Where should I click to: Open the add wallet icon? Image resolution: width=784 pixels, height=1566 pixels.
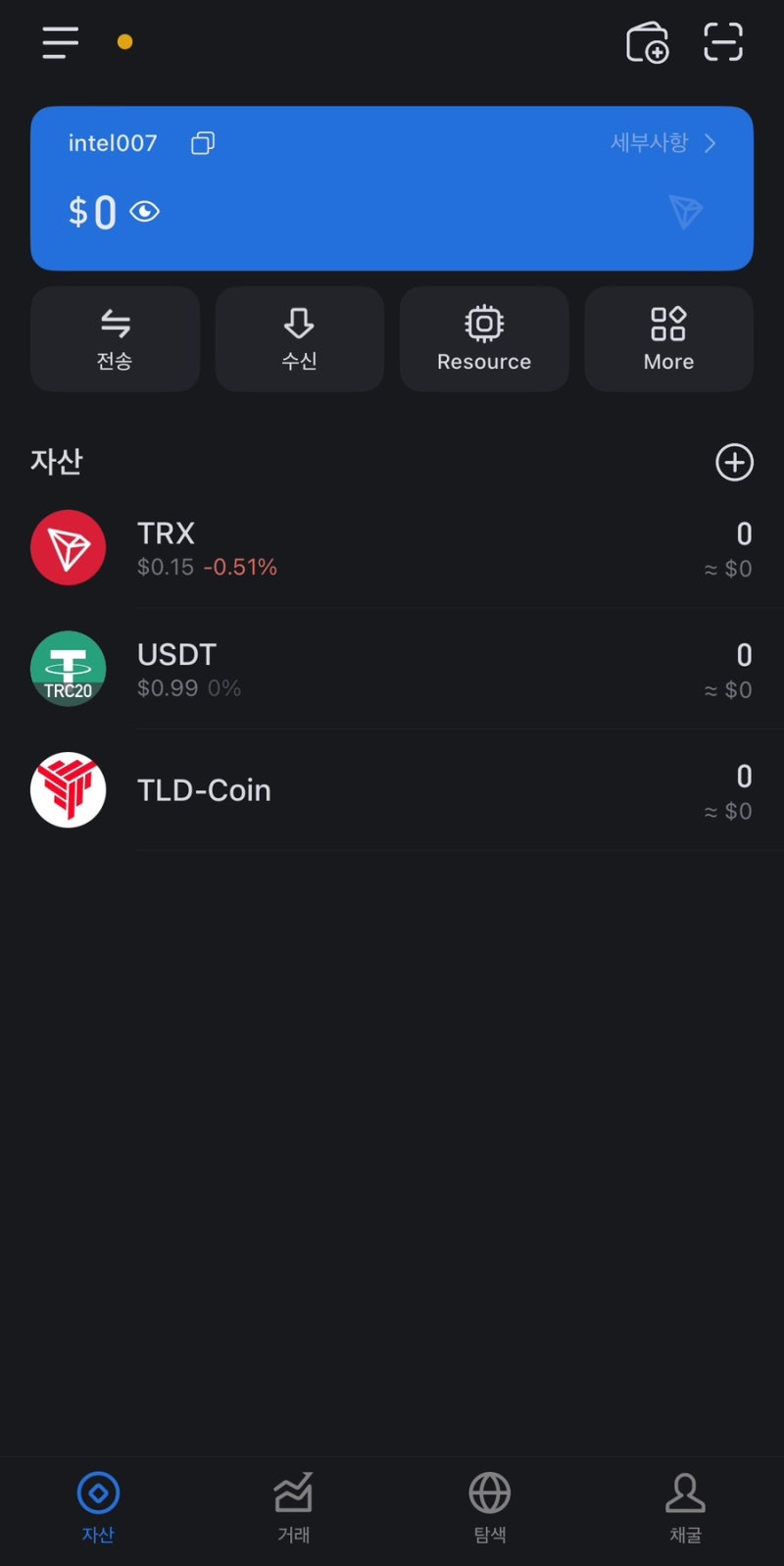click(648, 42)
